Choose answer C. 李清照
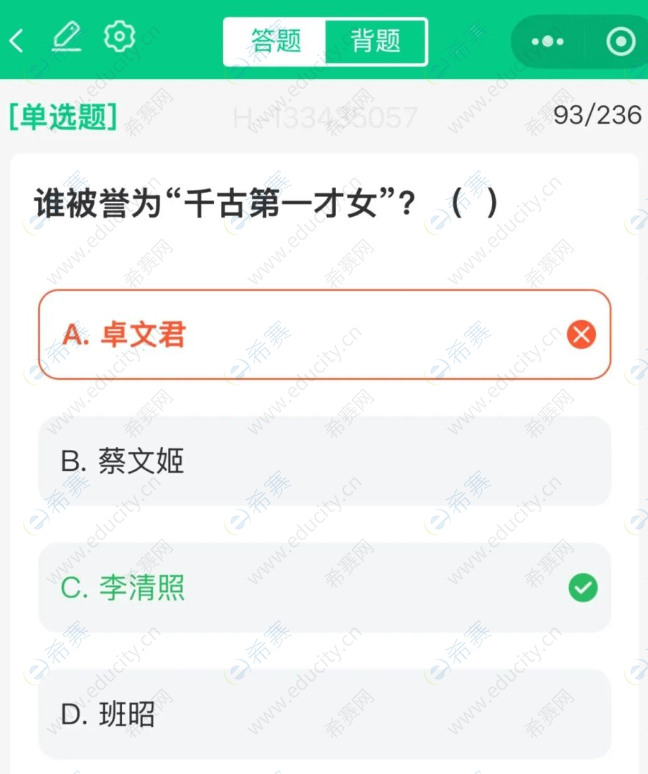 324,588
